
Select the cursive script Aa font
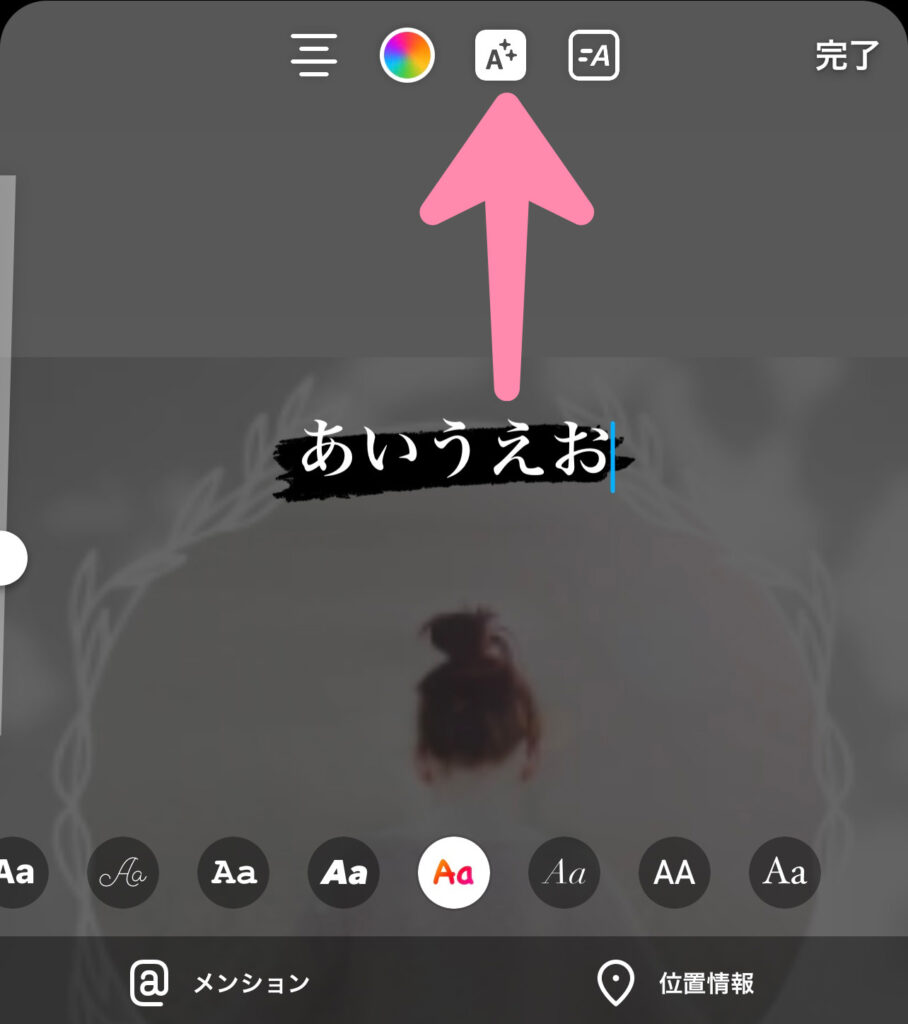(123, 873)
